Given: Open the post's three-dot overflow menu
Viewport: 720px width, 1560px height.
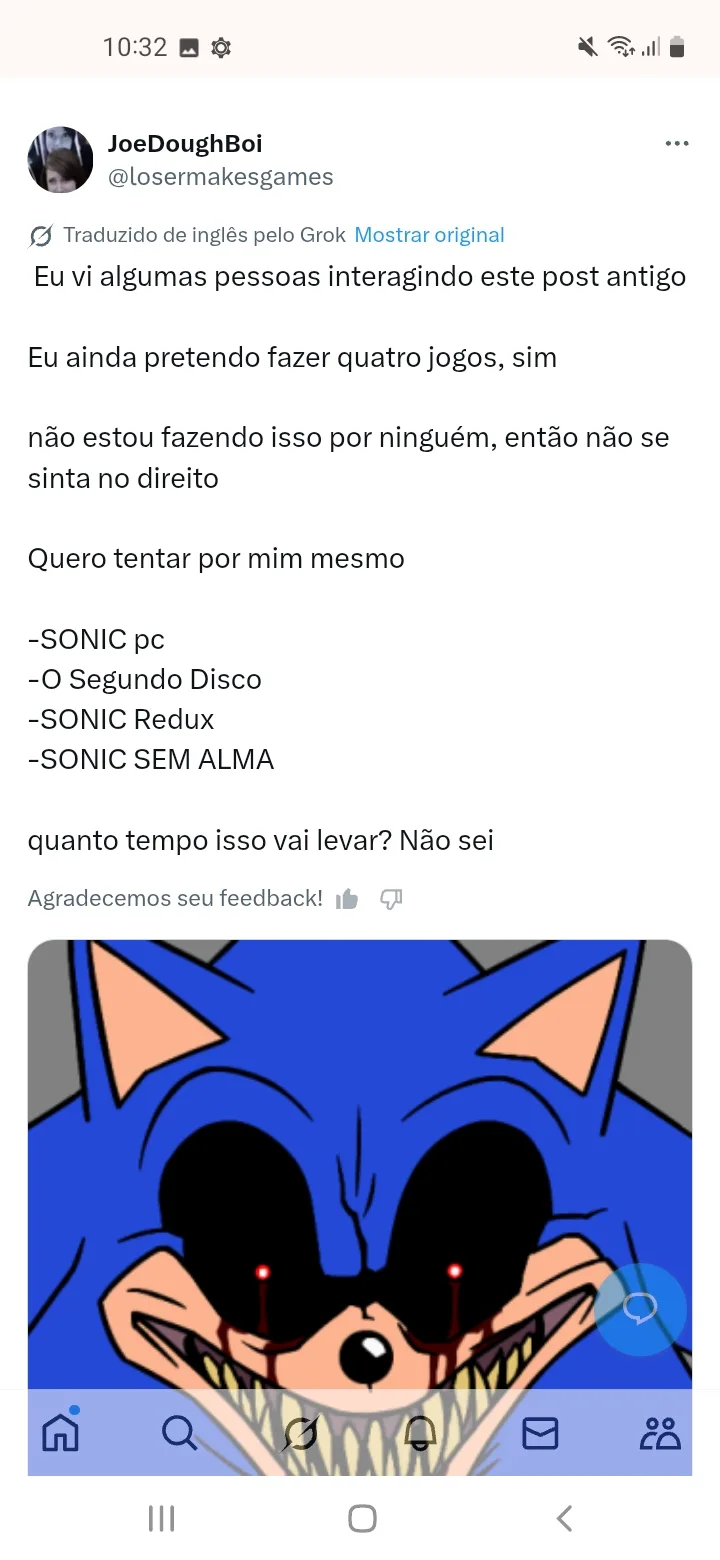Looking at the screenshot, I should click(677, 144).
